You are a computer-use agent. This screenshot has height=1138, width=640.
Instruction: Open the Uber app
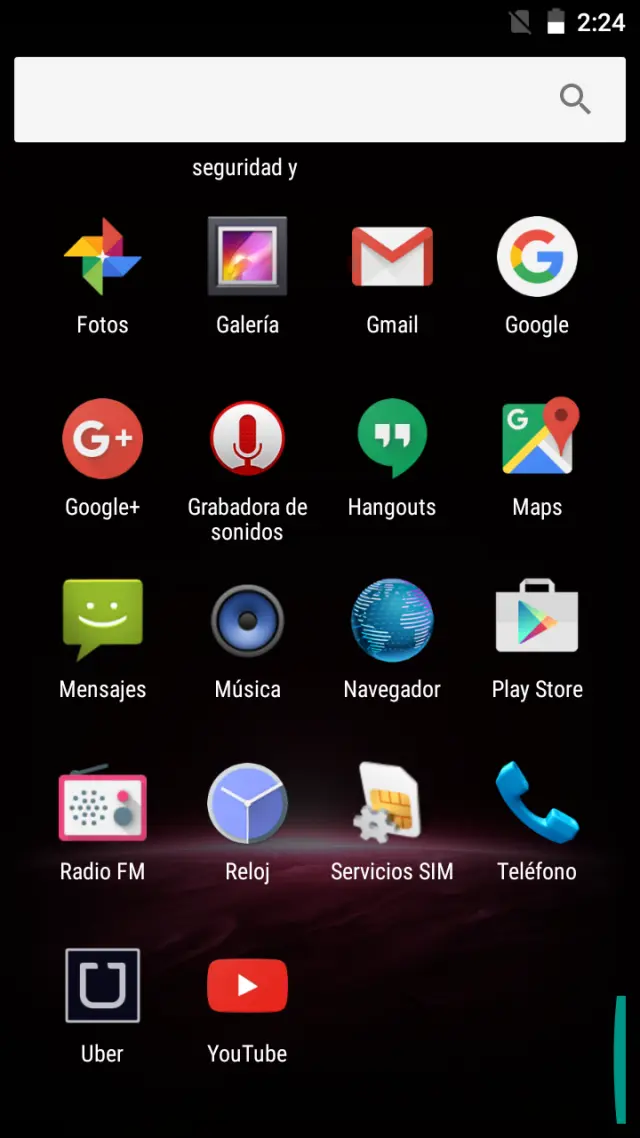point(102,985)
